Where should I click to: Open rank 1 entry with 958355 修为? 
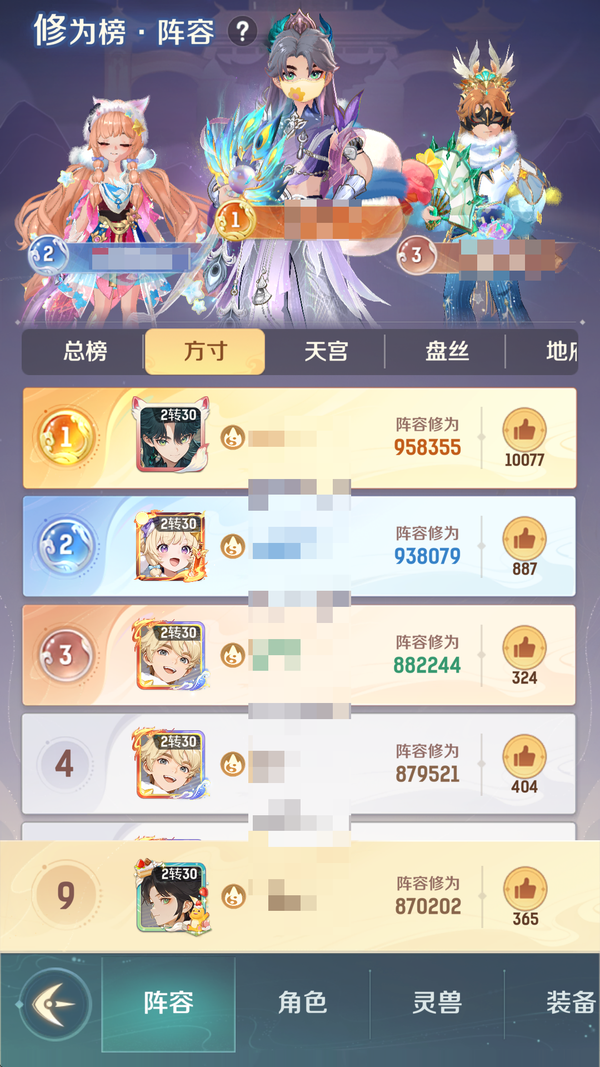coord(300,438)
